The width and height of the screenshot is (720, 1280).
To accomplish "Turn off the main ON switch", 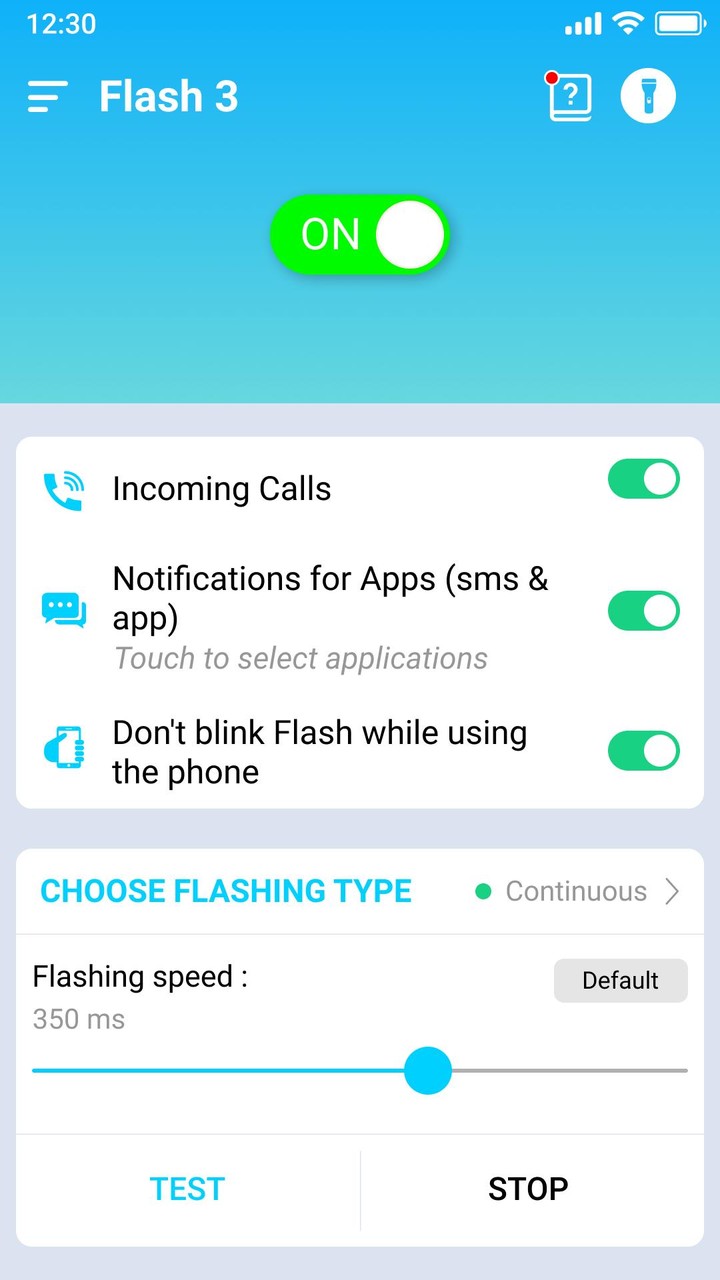I will (x=360, y=234).
